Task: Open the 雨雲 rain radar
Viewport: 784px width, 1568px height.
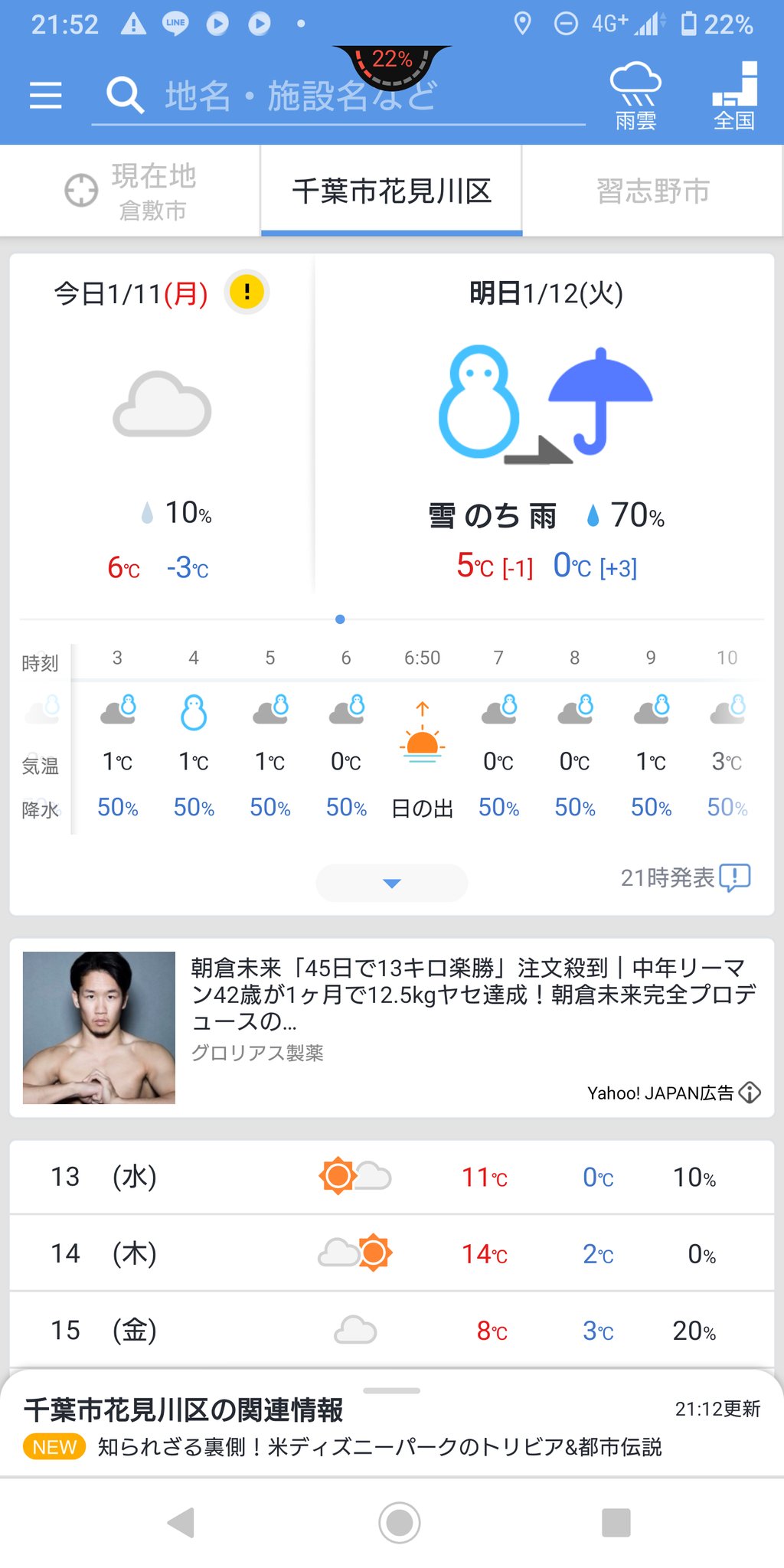Action: [x=635, y=96]
